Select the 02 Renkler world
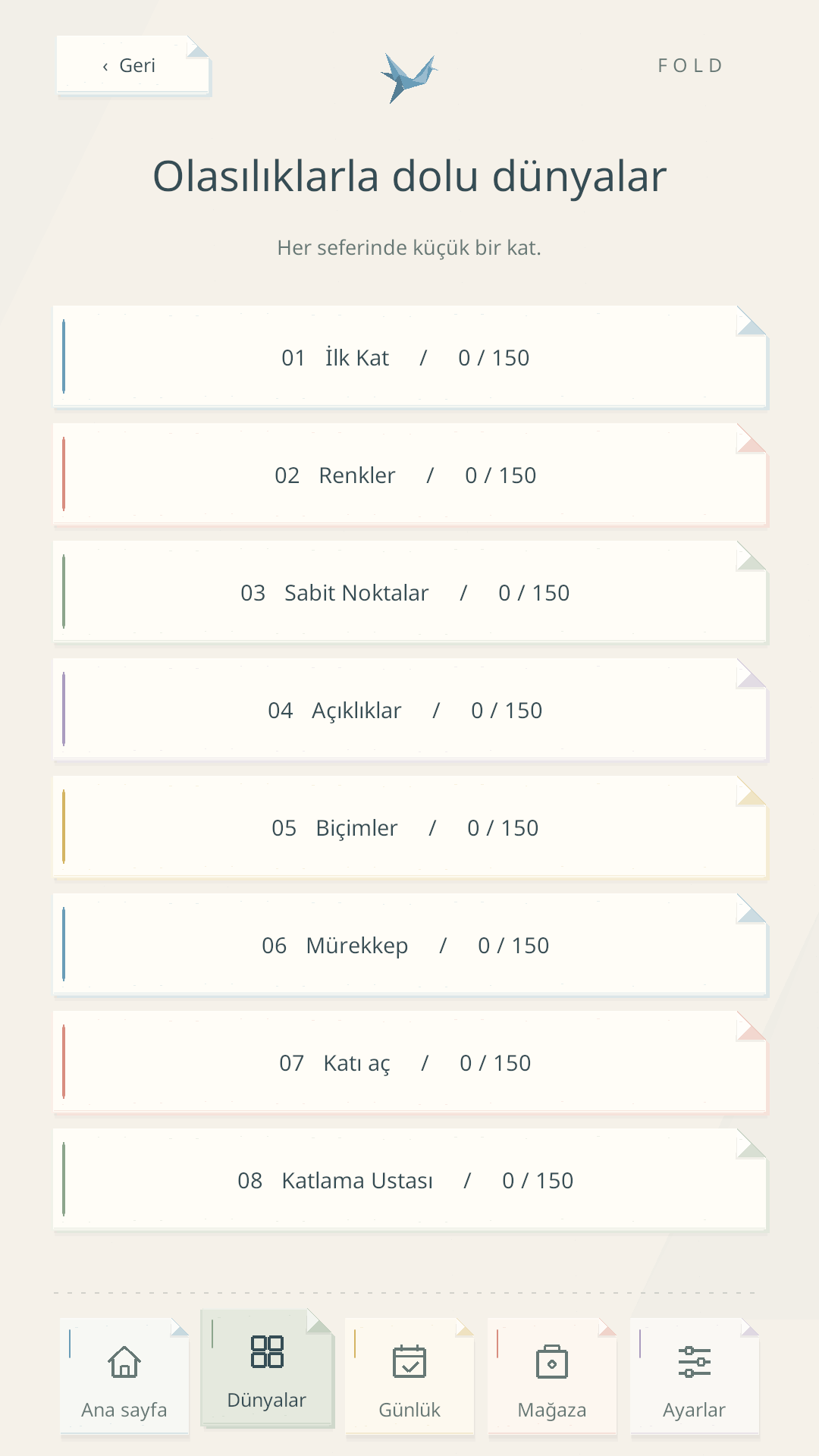This screenshot has height=1456, width=819. click(409, 475)
